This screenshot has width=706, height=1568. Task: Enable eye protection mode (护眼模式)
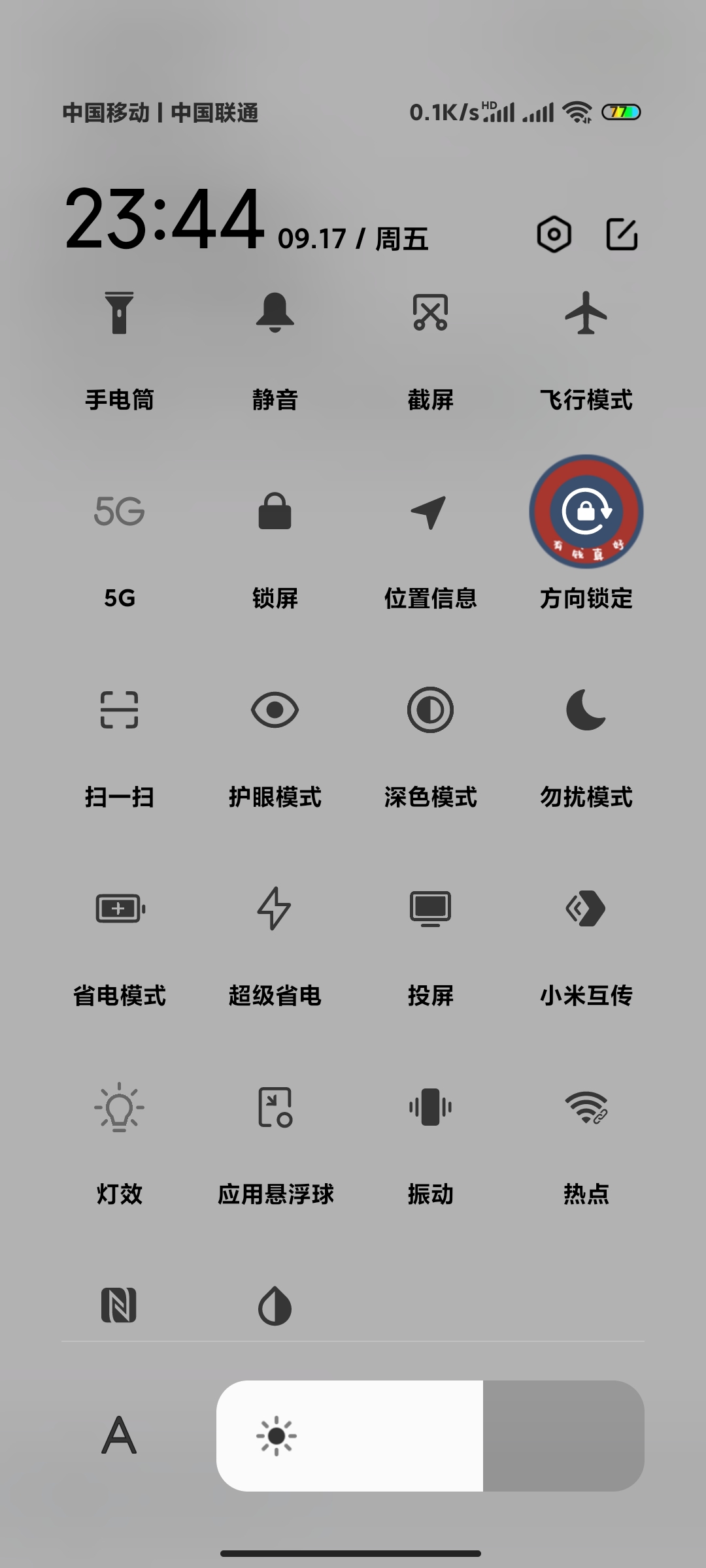click(x=275, y=710)
